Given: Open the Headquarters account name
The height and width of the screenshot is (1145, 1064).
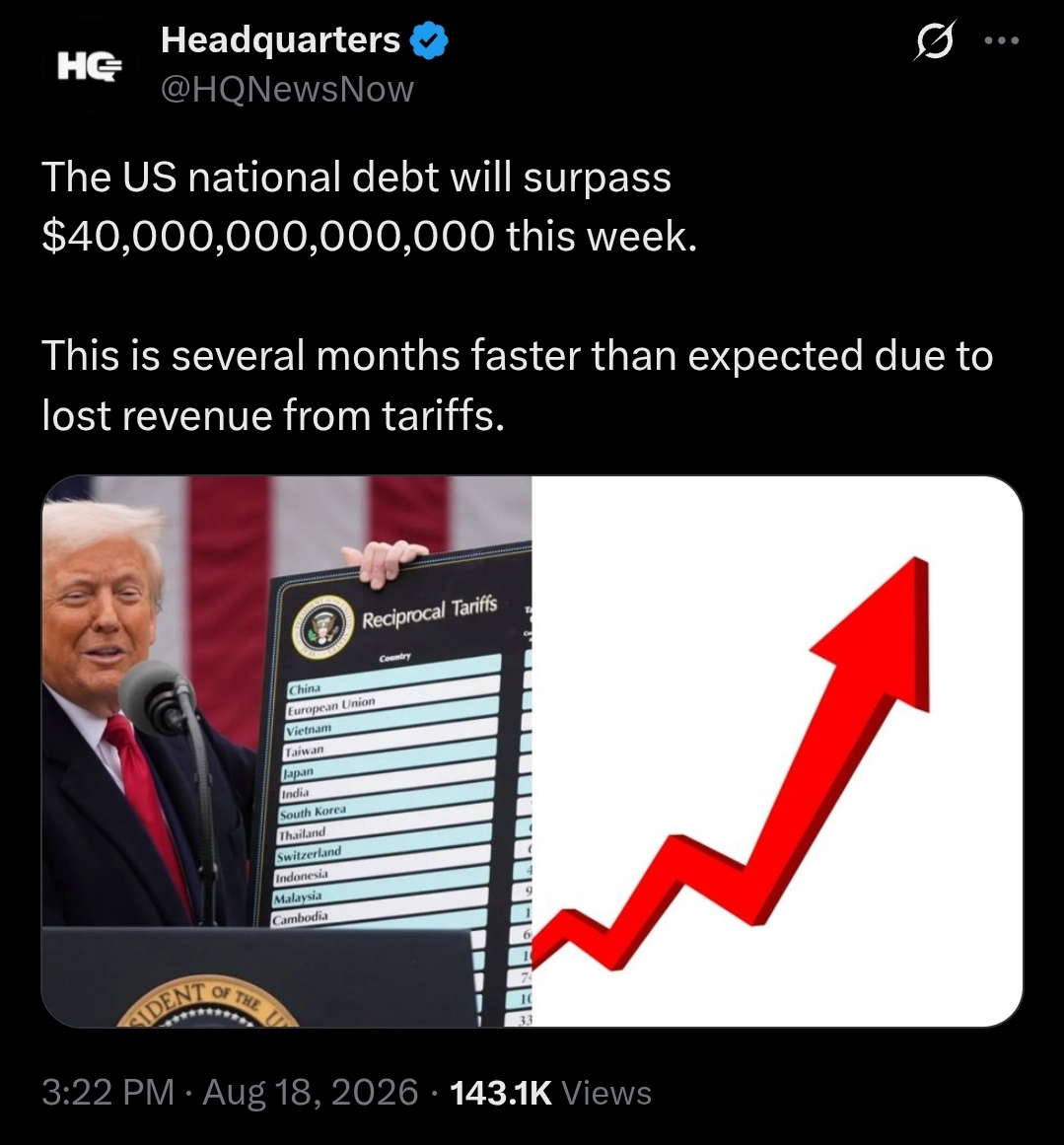Looking at the screenshot, I should tap(280, 39).
